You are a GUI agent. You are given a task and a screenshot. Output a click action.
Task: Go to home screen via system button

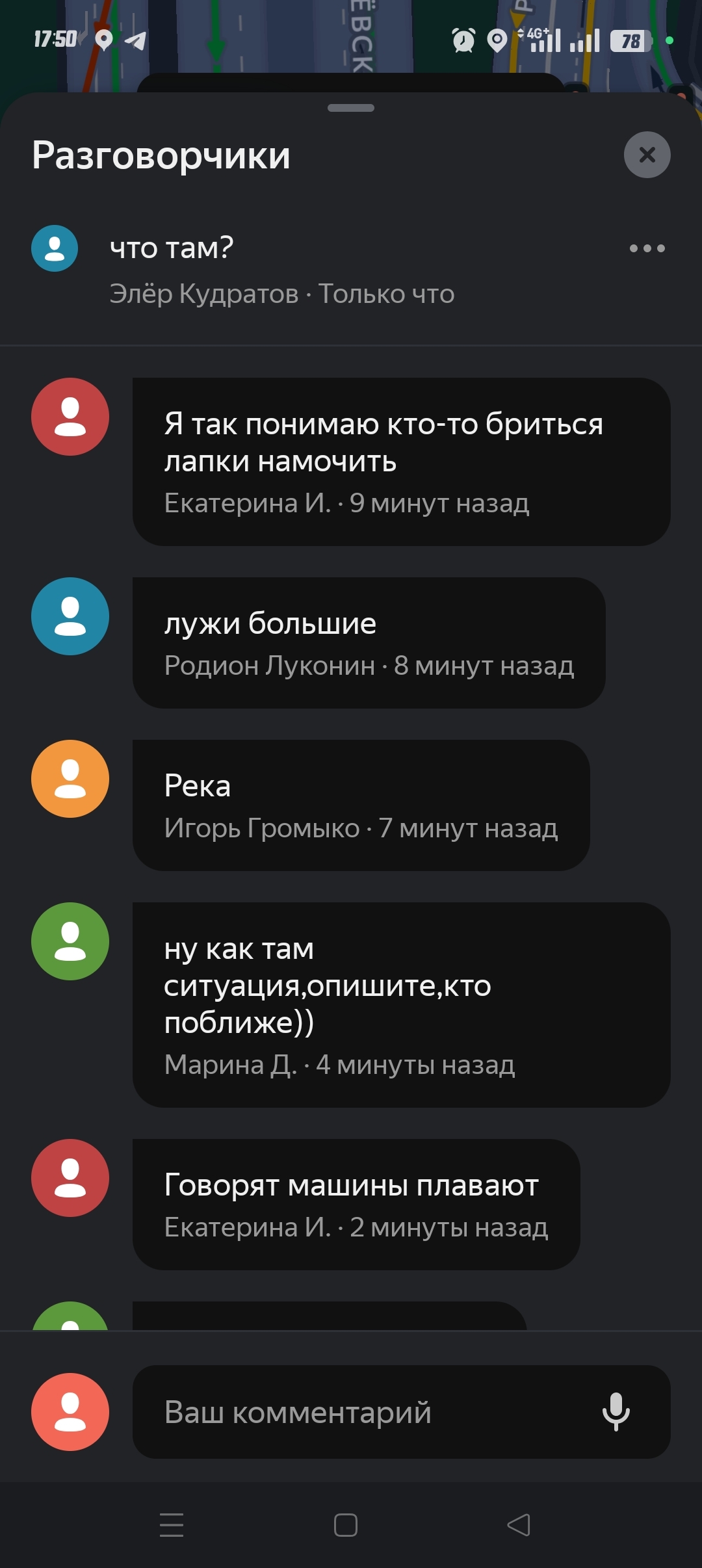345,1525
